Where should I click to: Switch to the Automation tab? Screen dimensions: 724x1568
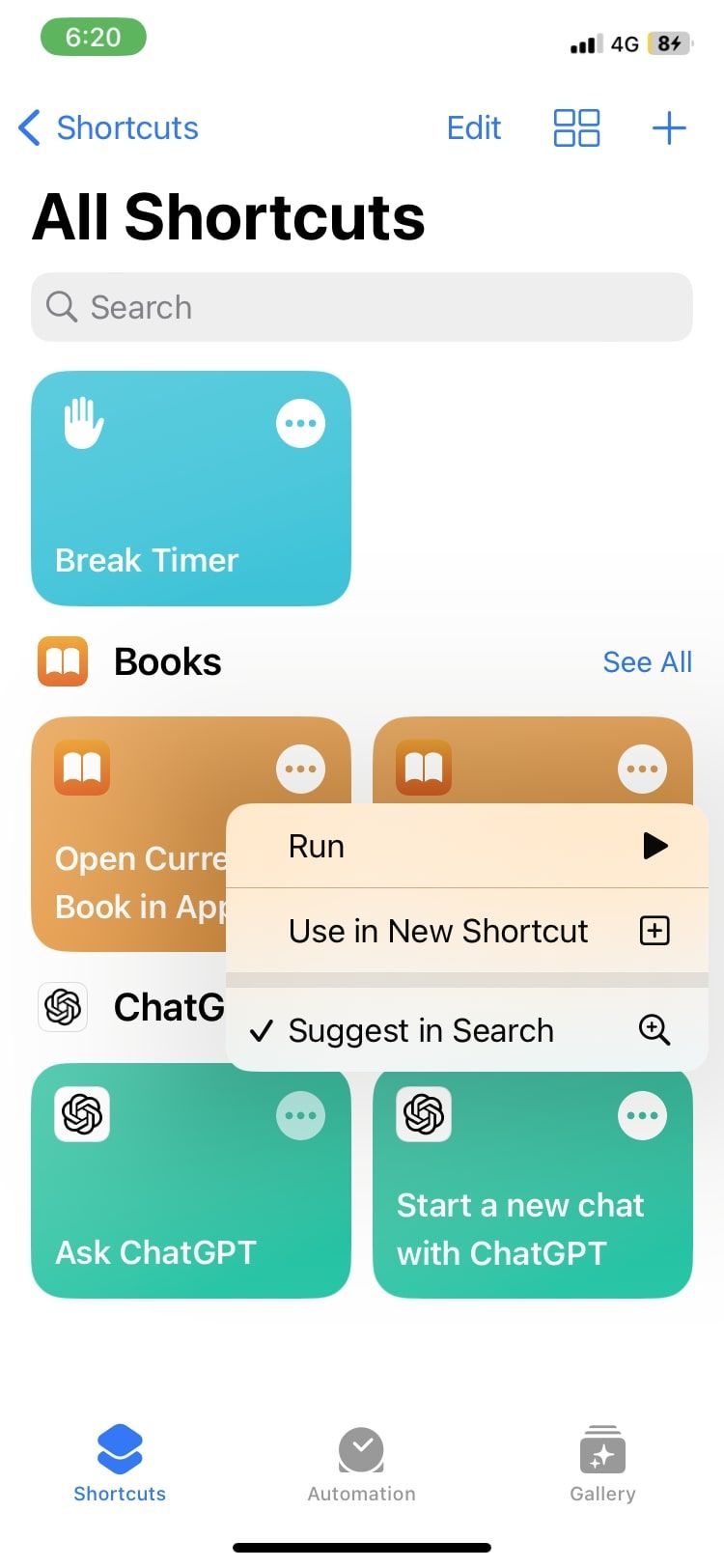[x=361, y=1464]
